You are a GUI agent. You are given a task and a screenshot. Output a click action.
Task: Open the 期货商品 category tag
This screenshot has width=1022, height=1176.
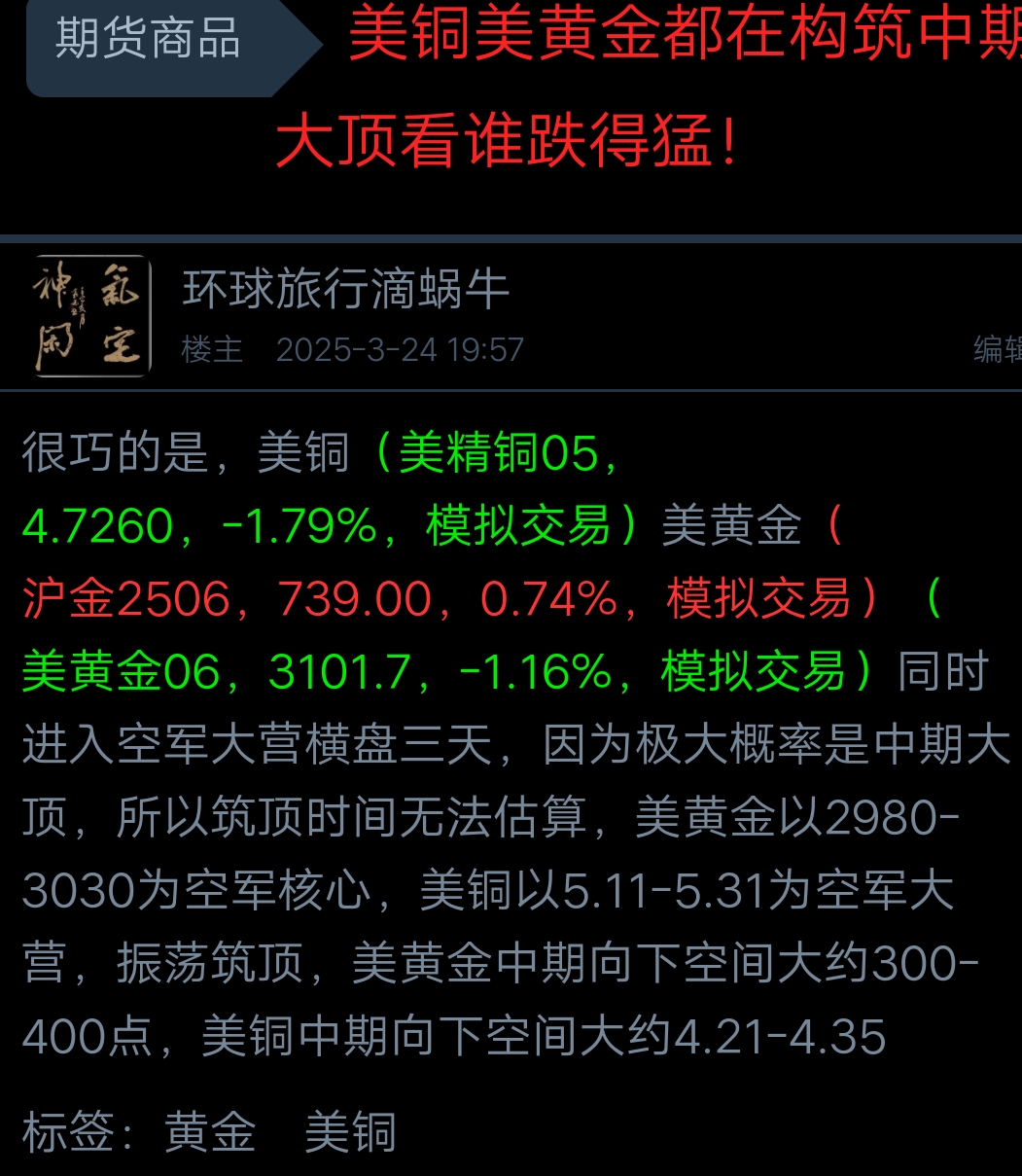[149, 40]
